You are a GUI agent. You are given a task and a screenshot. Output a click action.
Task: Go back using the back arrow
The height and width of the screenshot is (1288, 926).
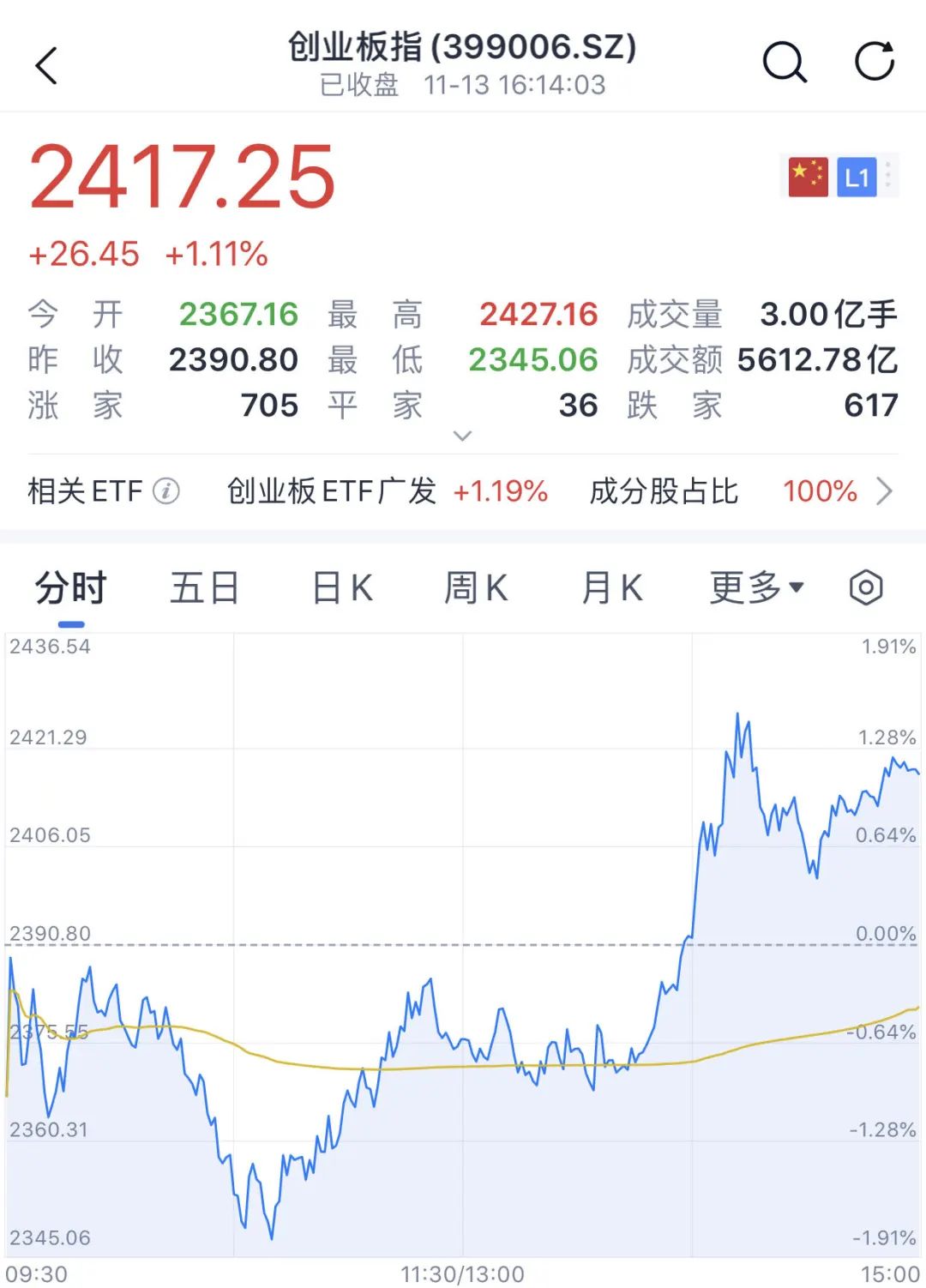pyautogui.click(x=47, y=65)
